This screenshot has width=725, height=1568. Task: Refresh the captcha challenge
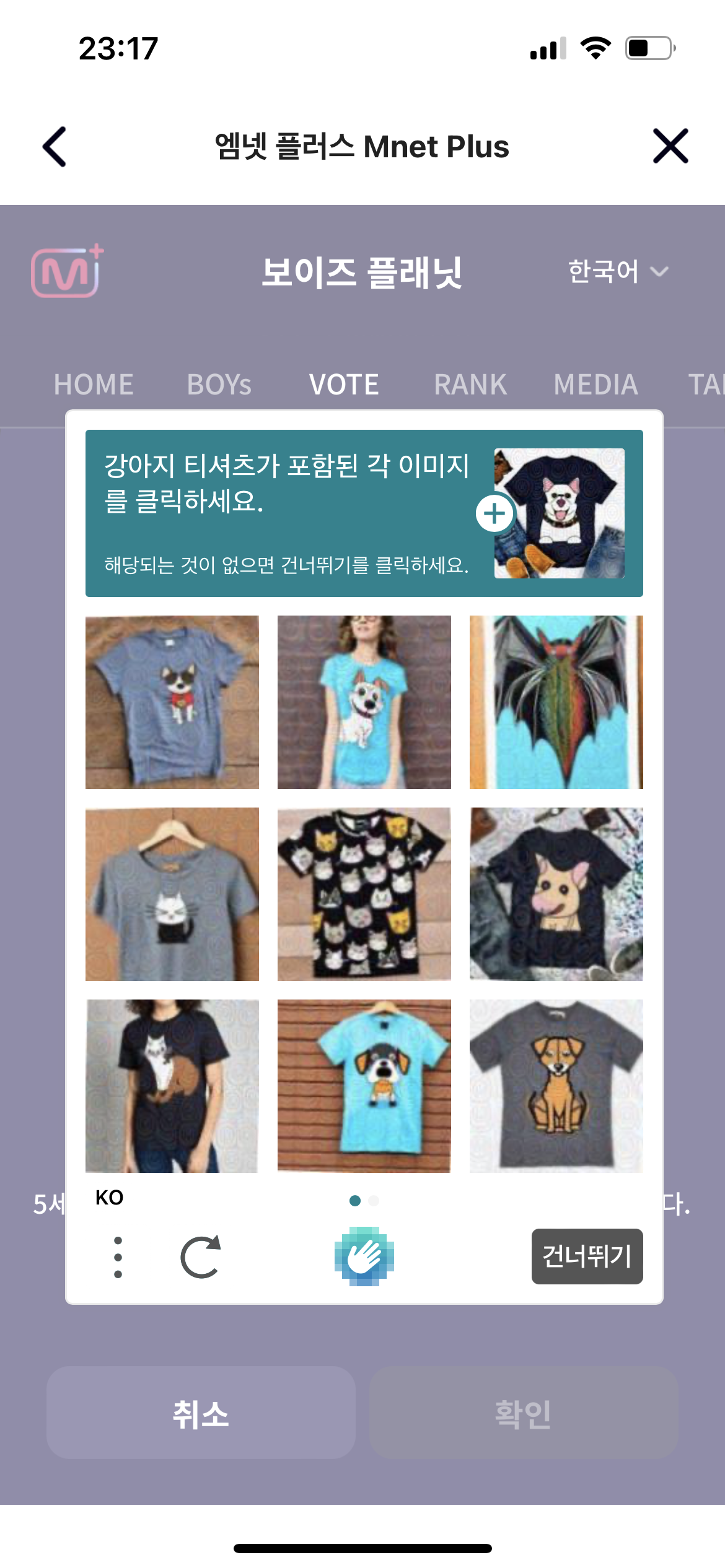pyautogui.click(x=201, y=1257)
